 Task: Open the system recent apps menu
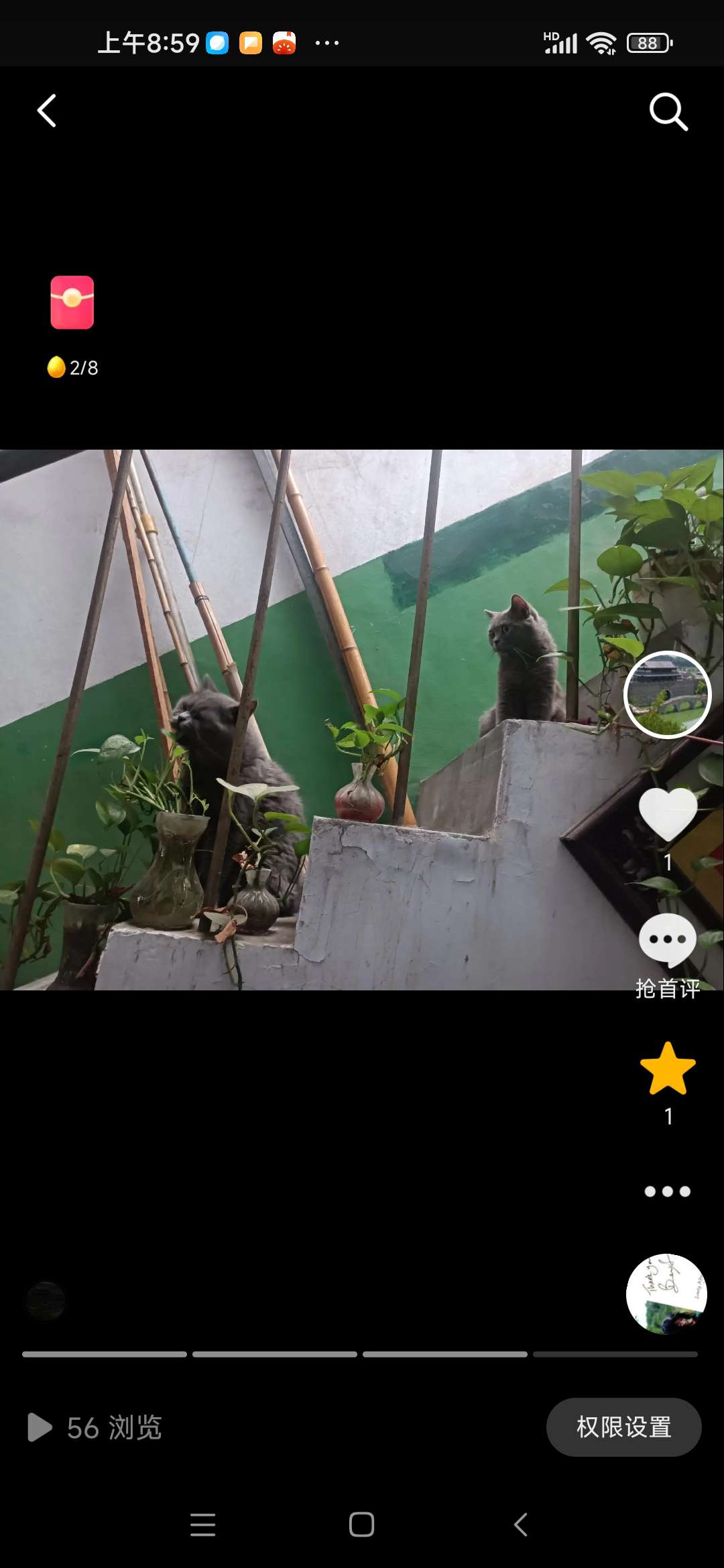click(x=202, y=1524)
